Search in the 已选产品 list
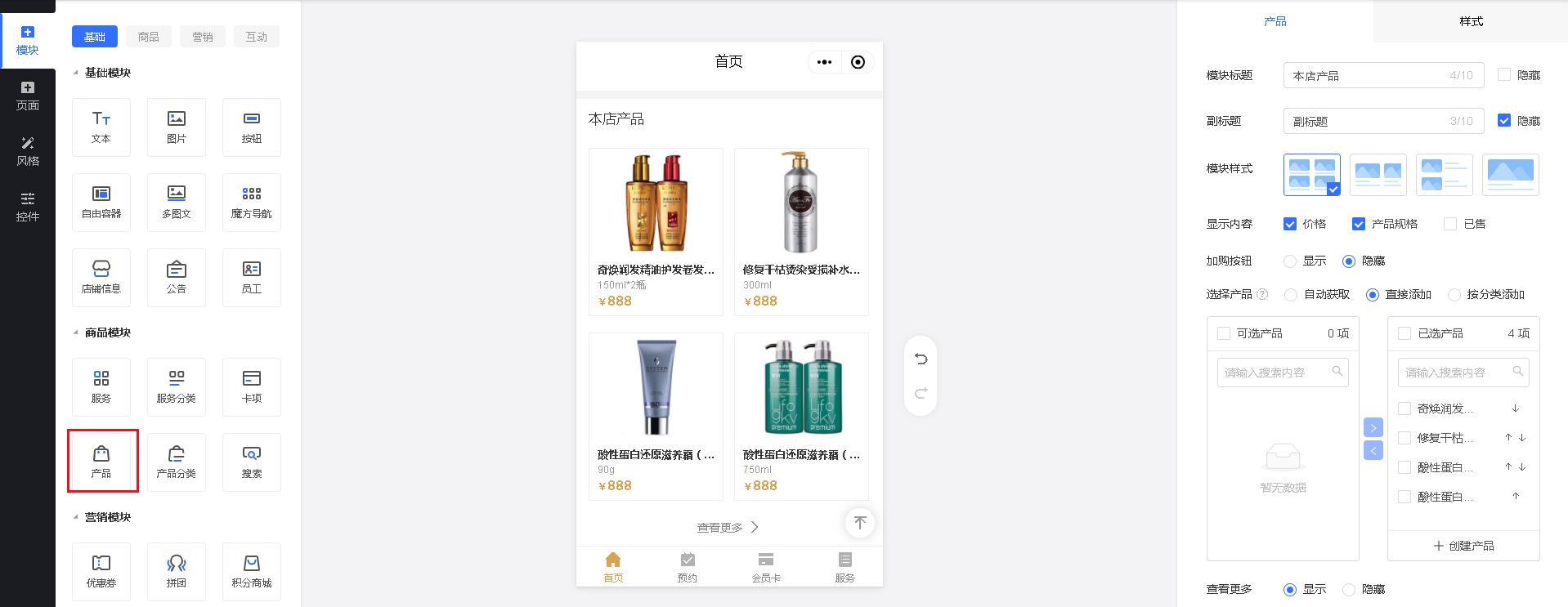The image size is (1568, 607). tap(1455, 373)
